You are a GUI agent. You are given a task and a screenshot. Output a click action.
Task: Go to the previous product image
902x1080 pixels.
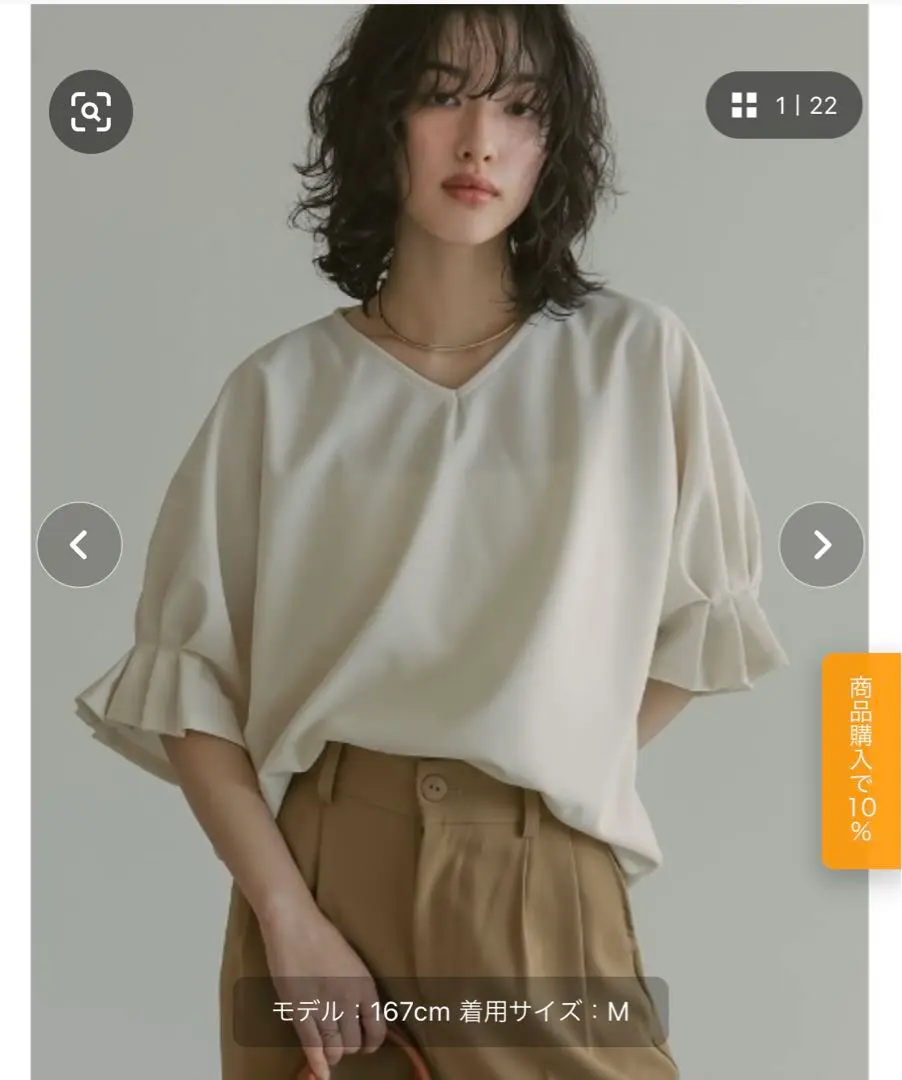(x=79, y=545)
